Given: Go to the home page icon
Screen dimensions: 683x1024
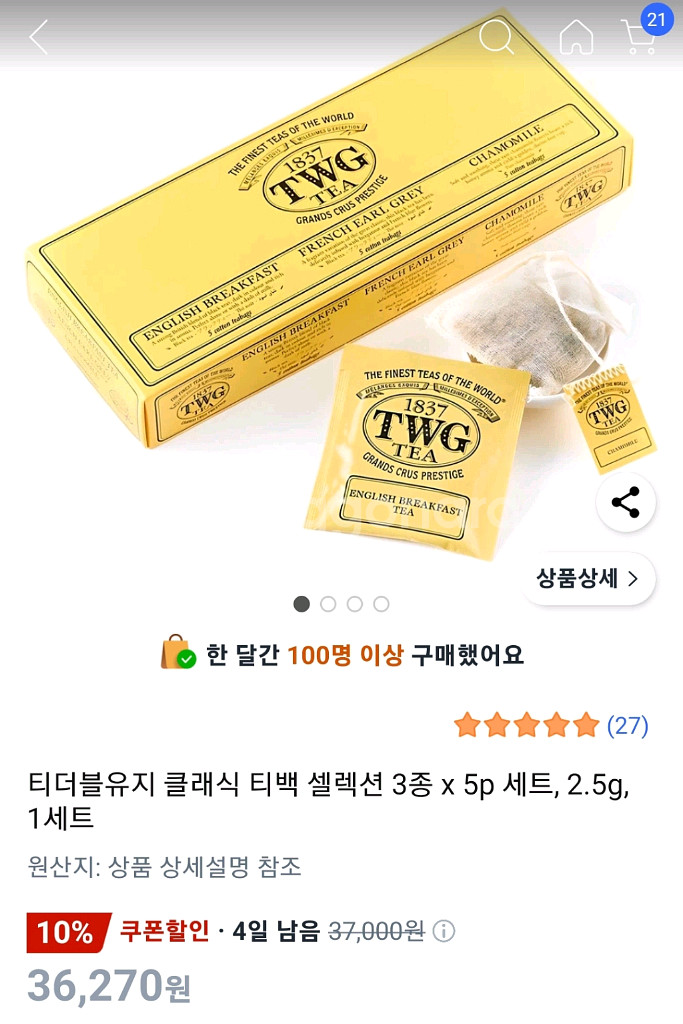Looking at the screenshot, I should click(x=577, y=37).
